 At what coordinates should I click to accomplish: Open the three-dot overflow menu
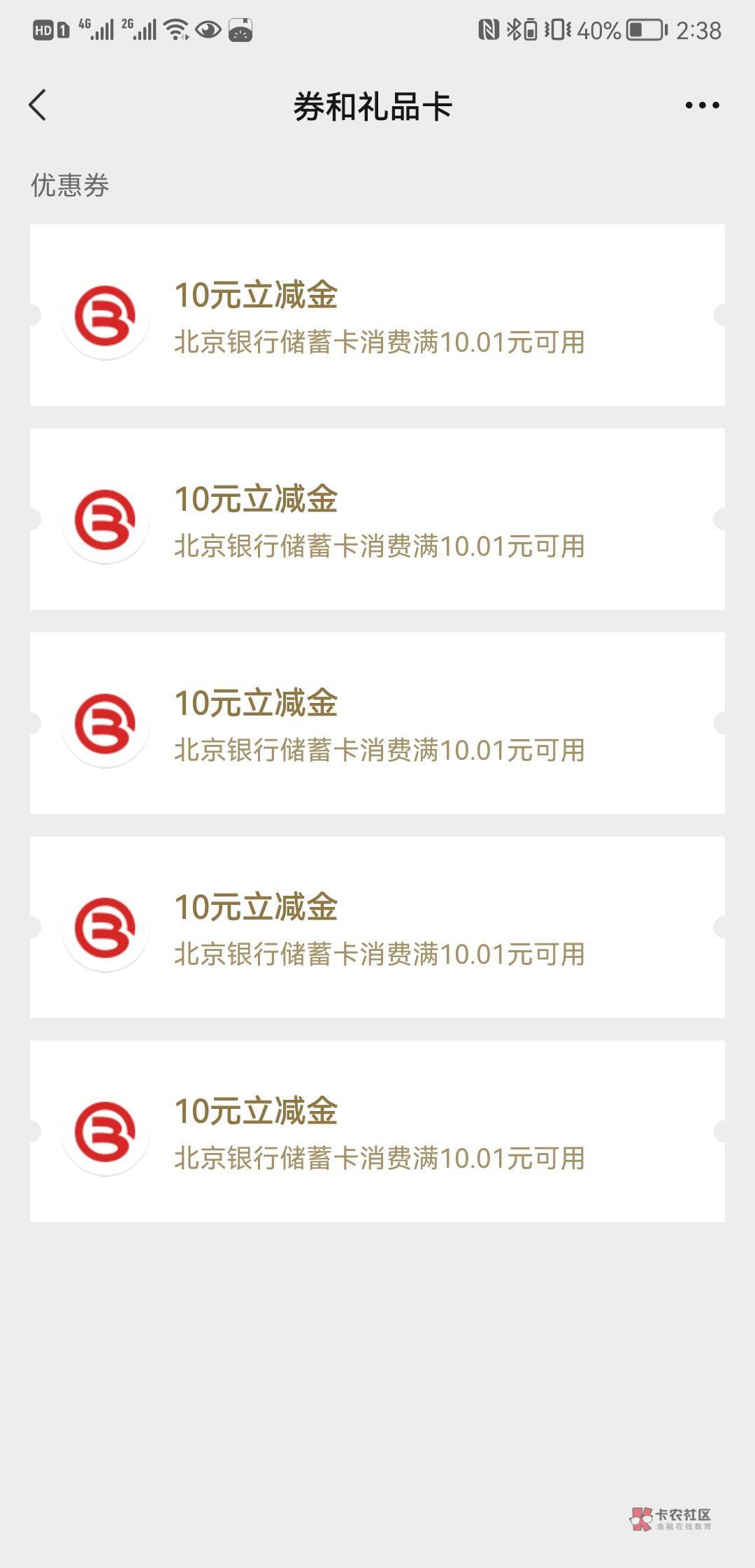(701, 106)
